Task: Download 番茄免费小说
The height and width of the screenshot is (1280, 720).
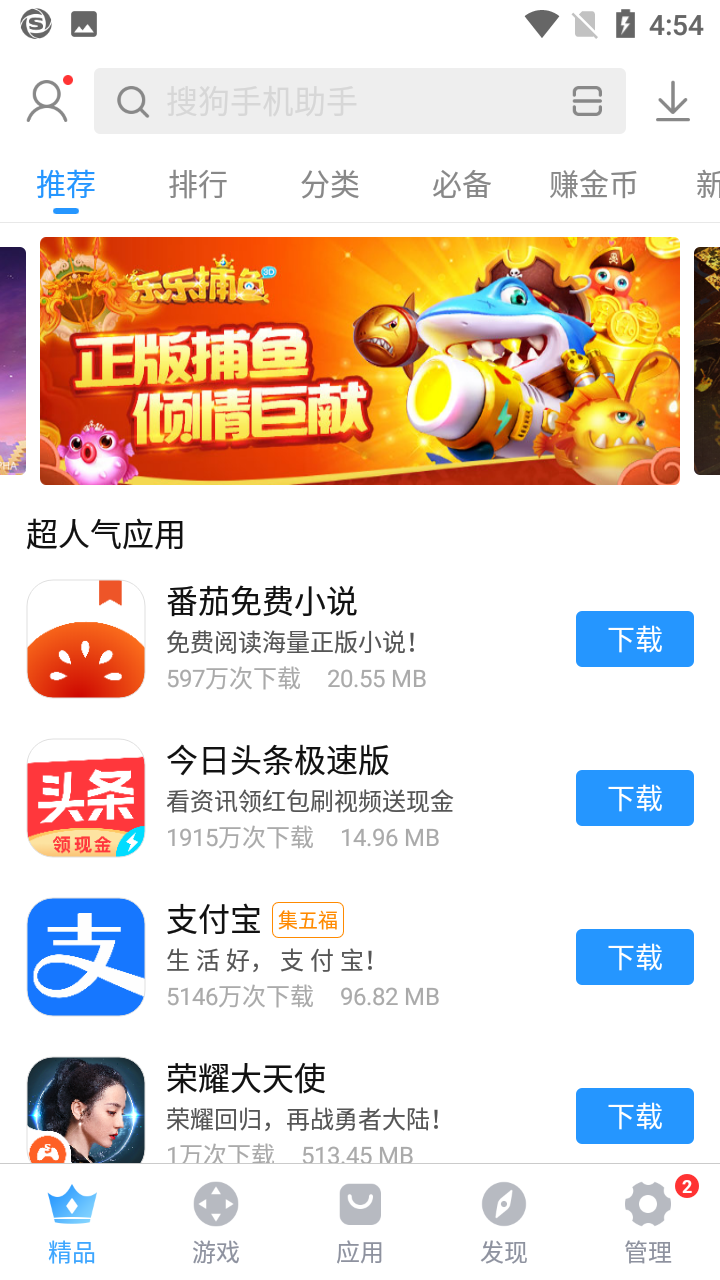Action: tap(634, 639)
